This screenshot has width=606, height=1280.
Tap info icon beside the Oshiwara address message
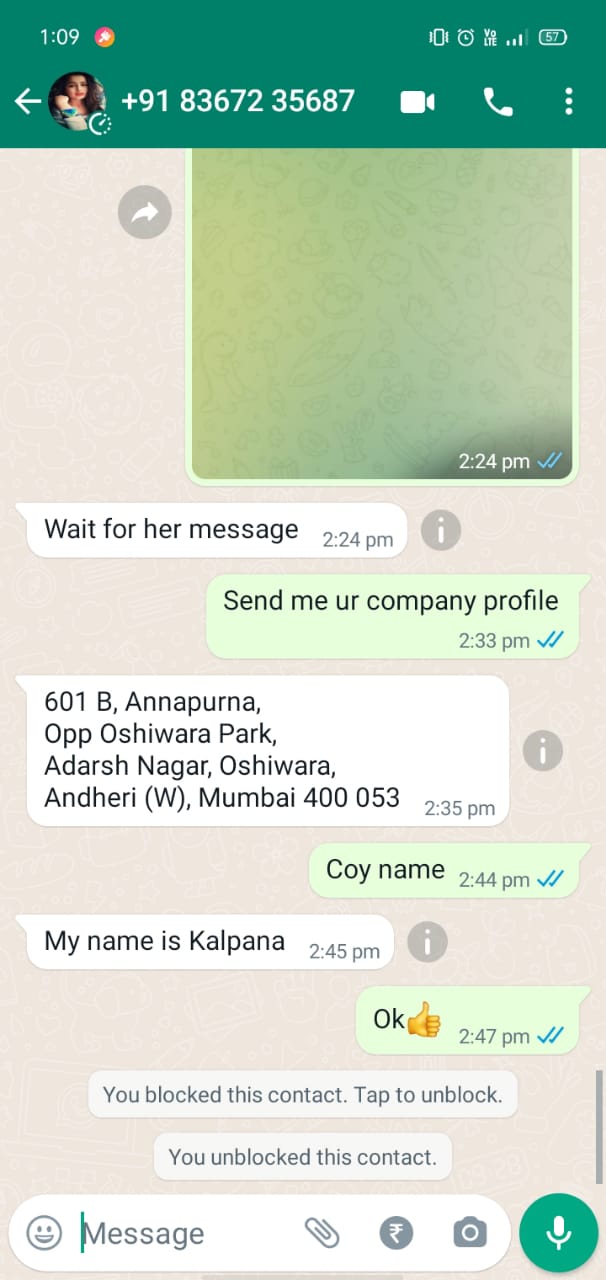(x=542, y=750)
